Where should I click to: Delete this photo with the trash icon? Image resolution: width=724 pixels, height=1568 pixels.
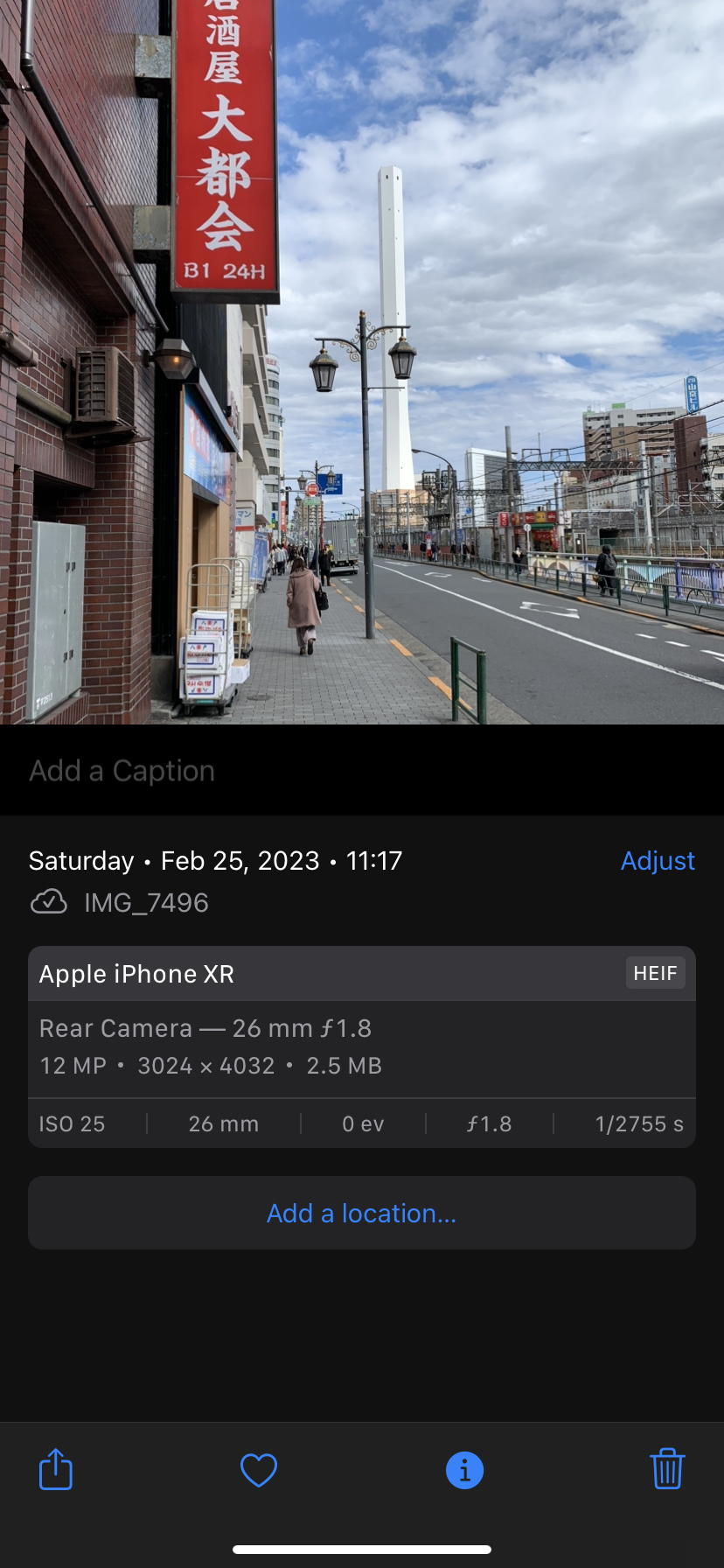coord(667,1469)
